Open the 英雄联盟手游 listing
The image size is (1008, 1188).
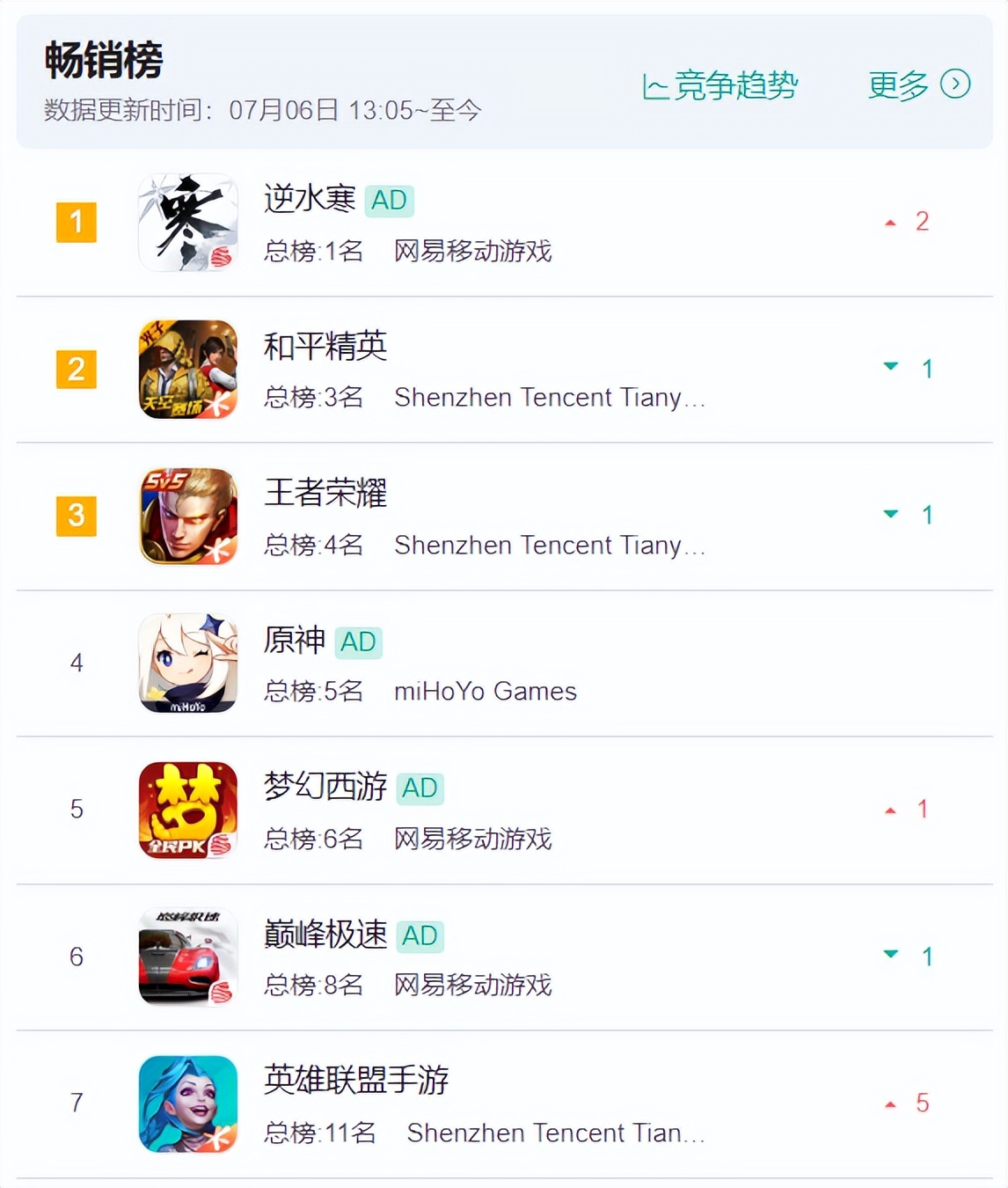[356, 1080]
